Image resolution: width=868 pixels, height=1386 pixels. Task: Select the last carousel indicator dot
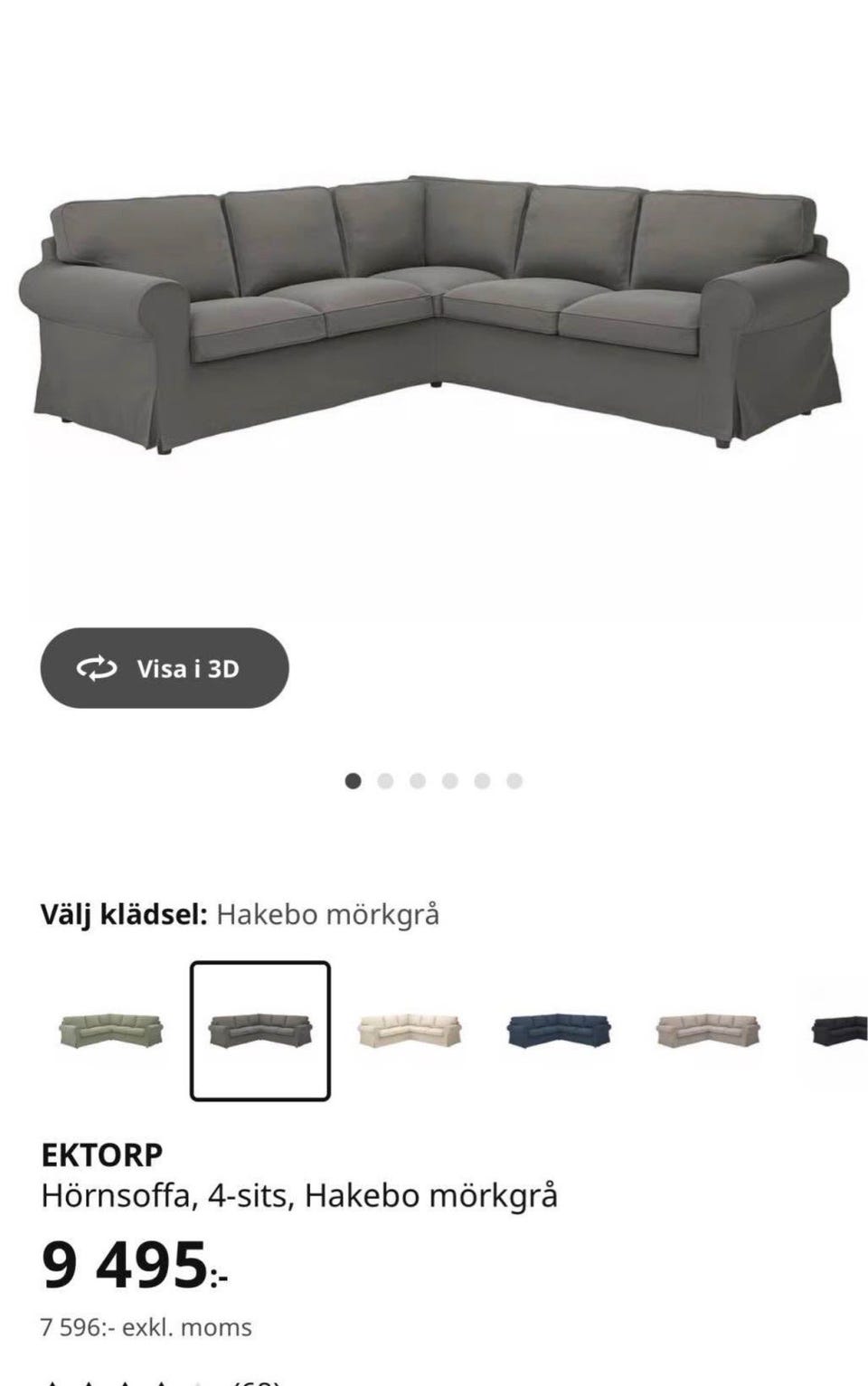click(x=512, y=778)
